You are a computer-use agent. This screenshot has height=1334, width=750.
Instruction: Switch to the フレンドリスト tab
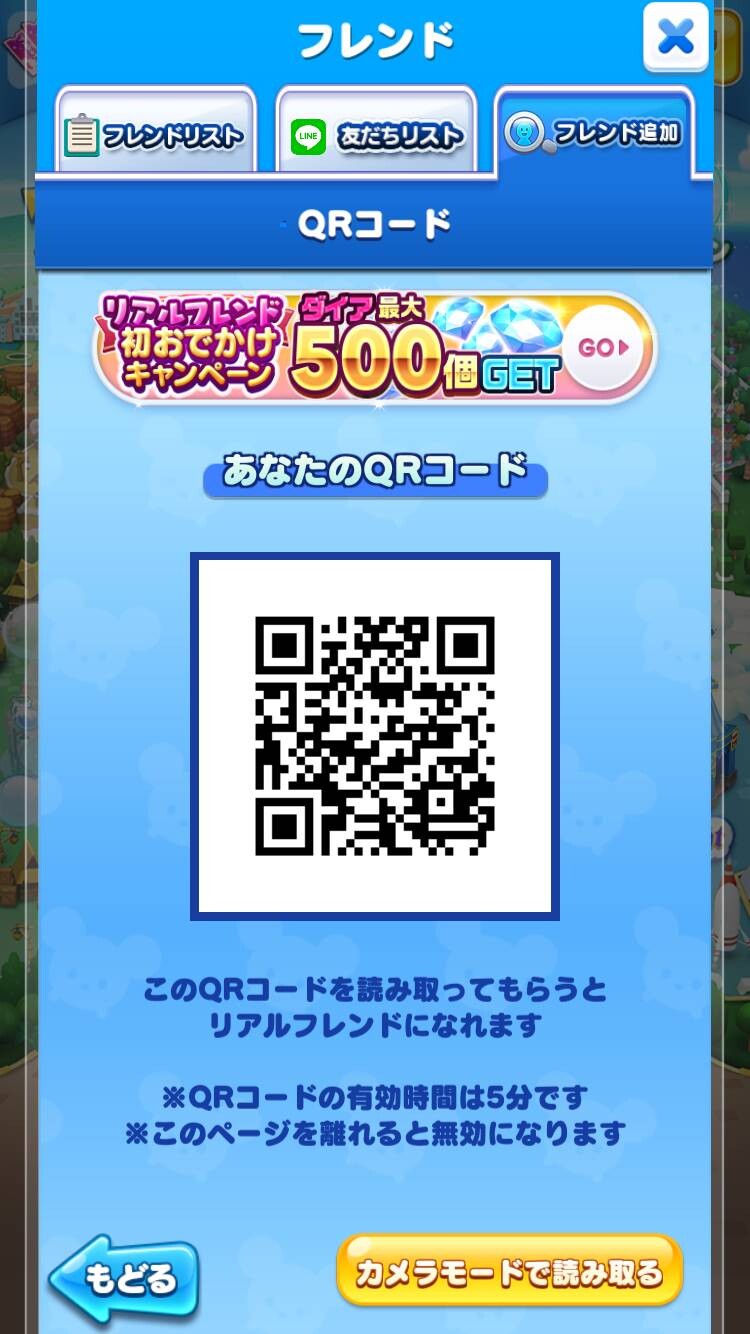156,133
